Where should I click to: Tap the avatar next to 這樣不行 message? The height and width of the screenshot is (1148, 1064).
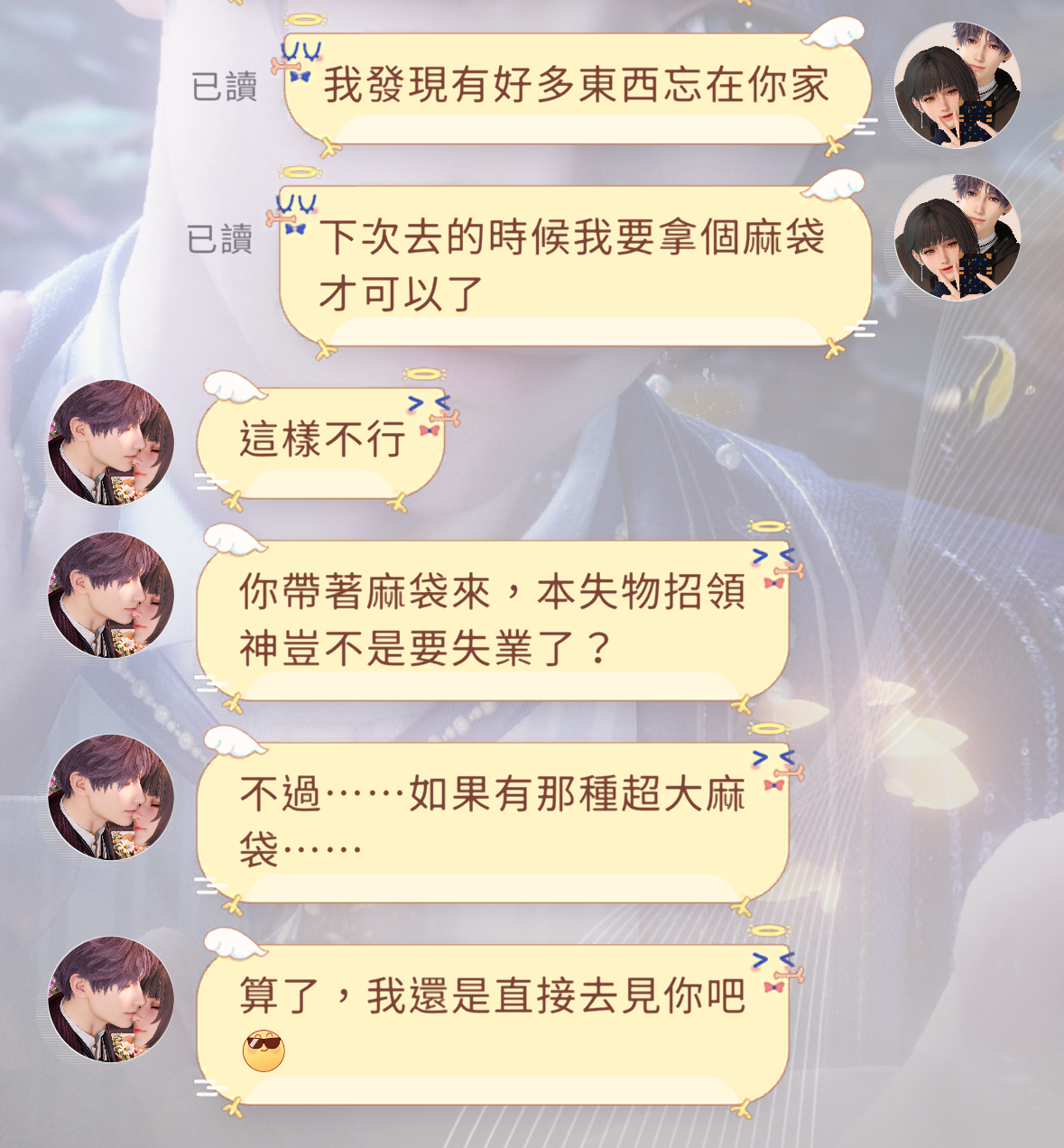point(111,442)
